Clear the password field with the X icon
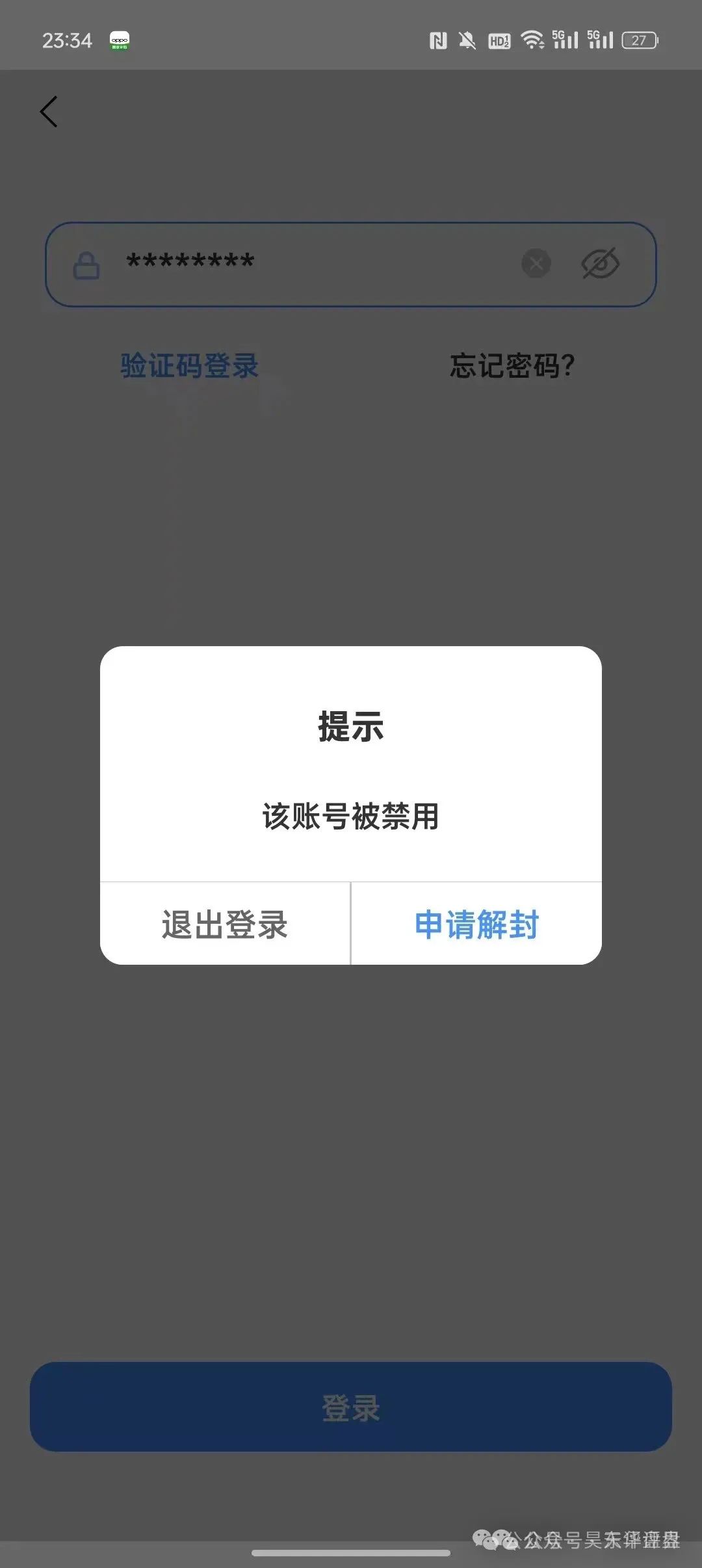Screen dimensions: 702x1568 pyautogui.click(x=536, y=263)
